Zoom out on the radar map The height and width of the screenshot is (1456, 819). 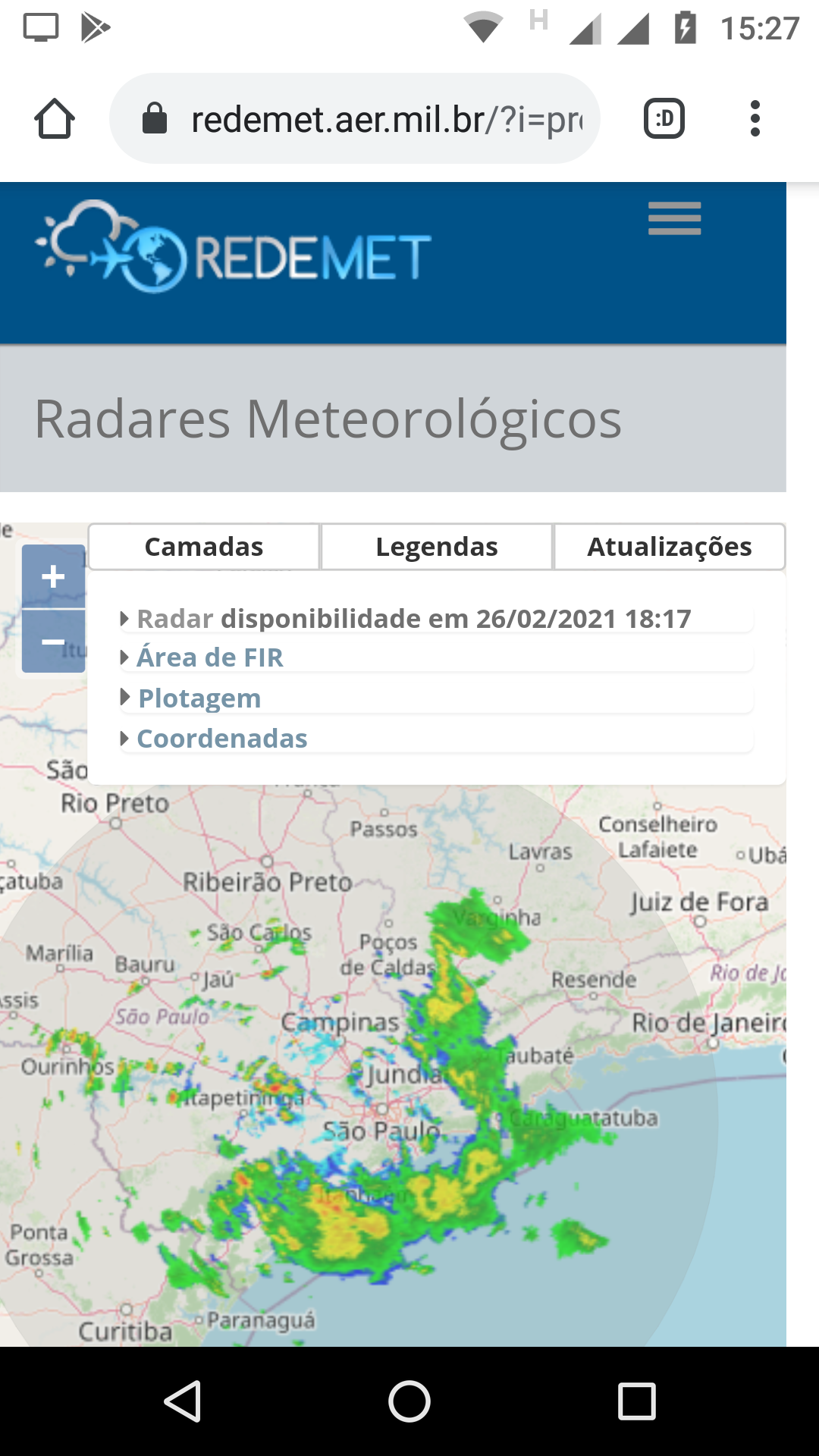click(x=53, y=642)
